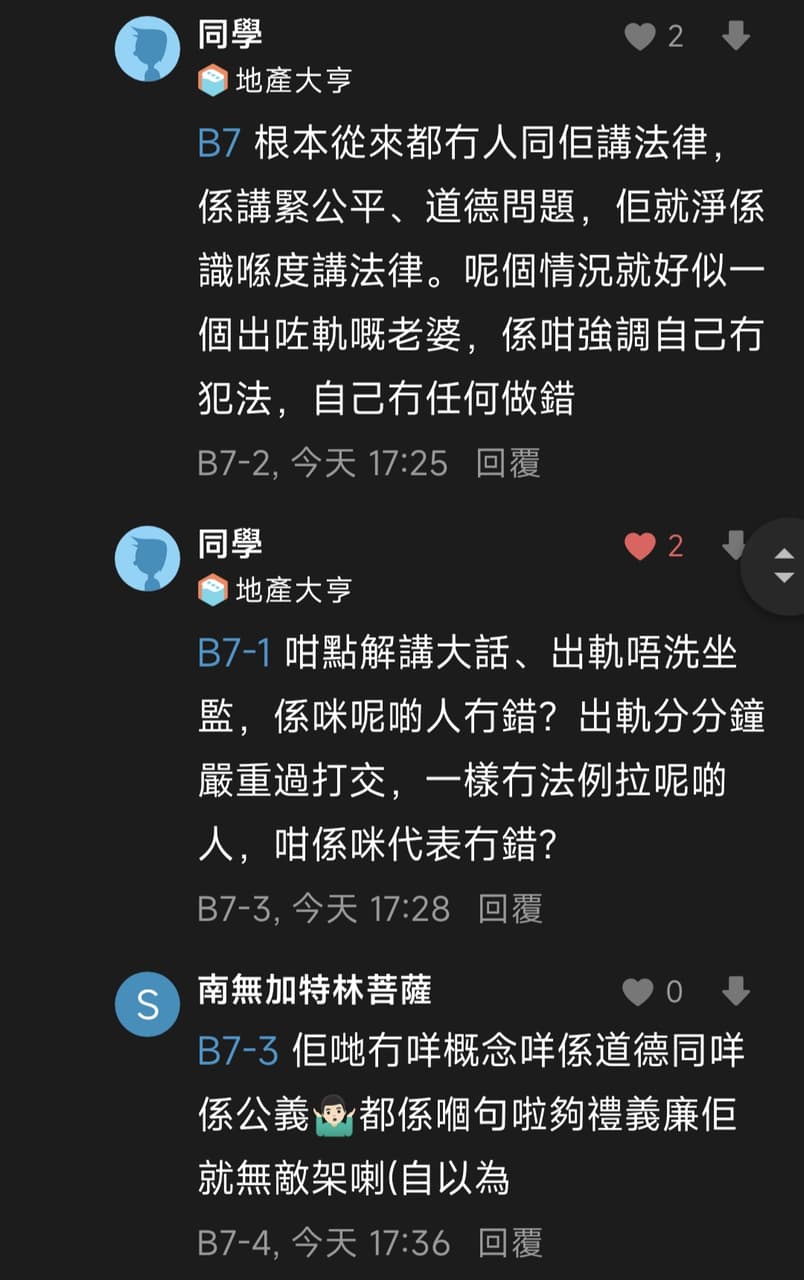The height and width of the screenshot is (1280, 804).
Task: Downvote comment B7-4
Action: pyautogui.click(x=736, y=991)
